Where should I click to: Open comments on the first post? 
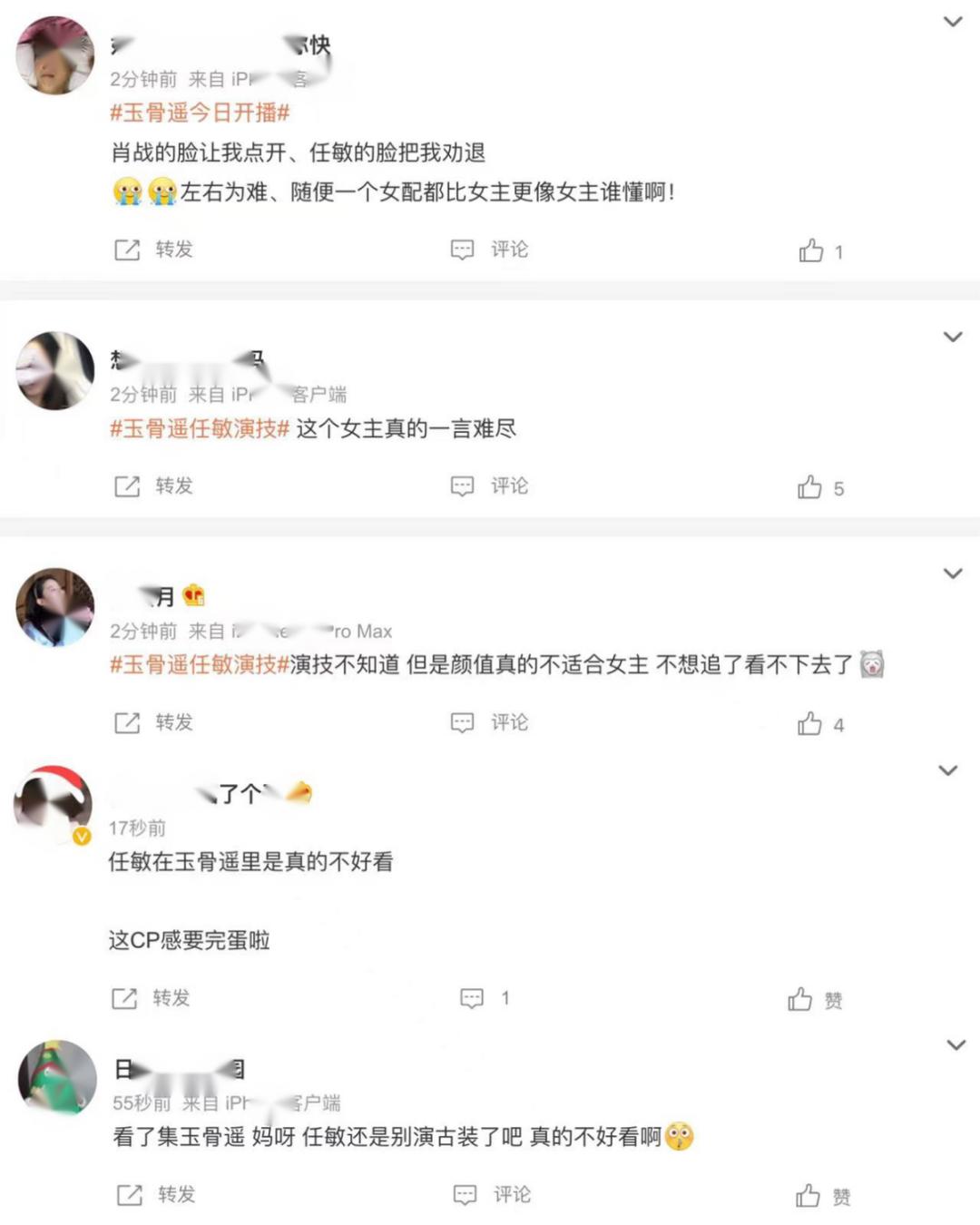(486, 250)
